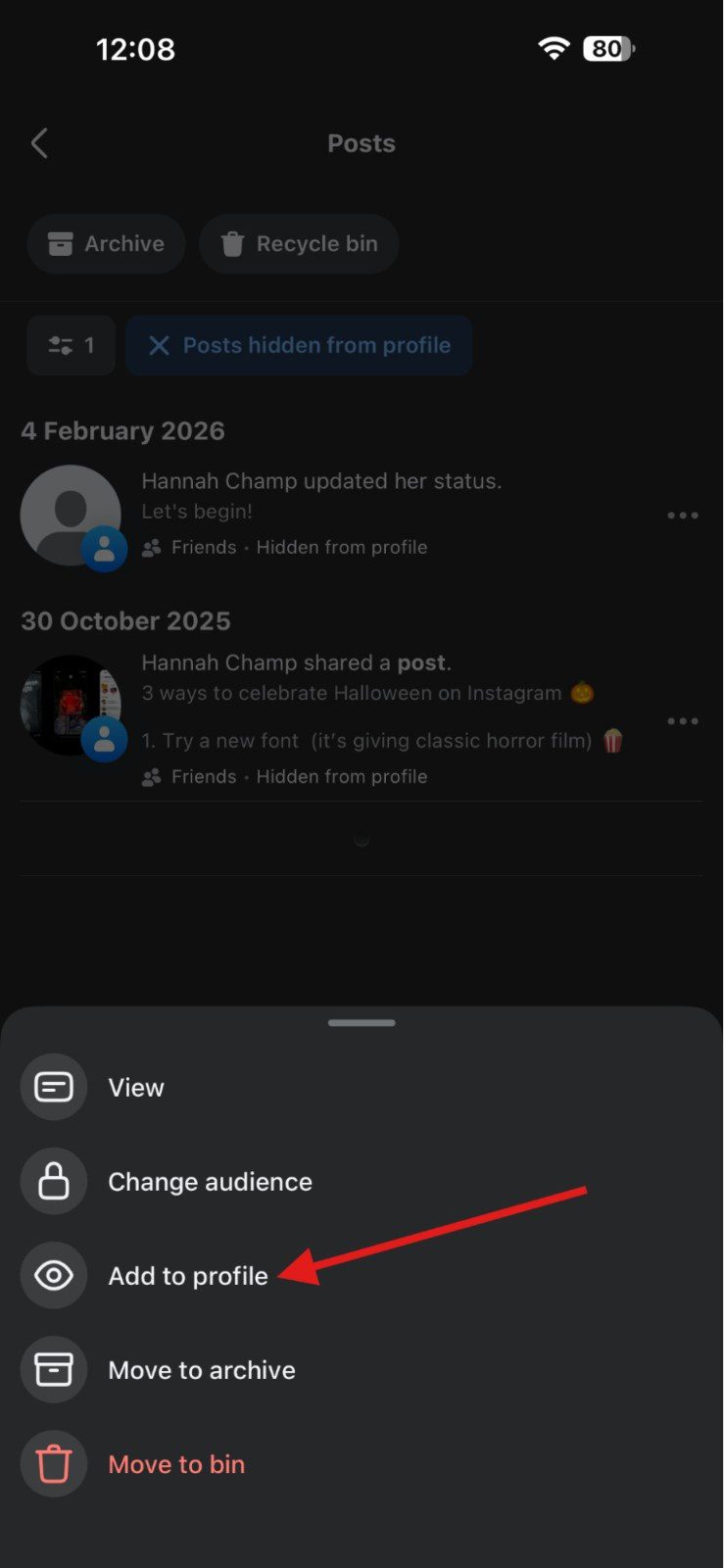The width and height of the screenshot is (724, 1568).
Task: Open the Recycle bin
Action: coord(299,243)
